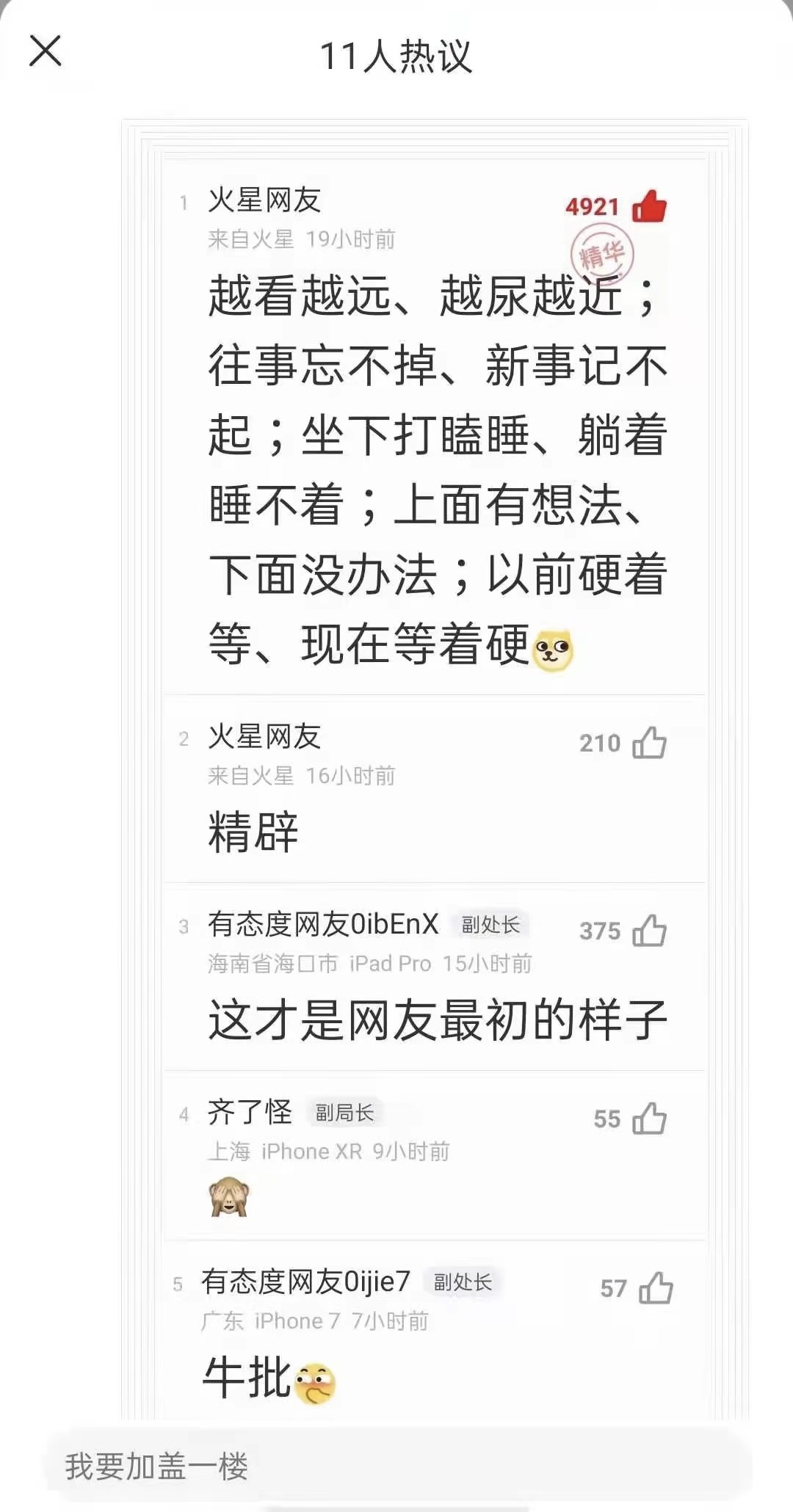
Task: Open the first-floor comment 越看越远、越尿越近
Action: 437,470
